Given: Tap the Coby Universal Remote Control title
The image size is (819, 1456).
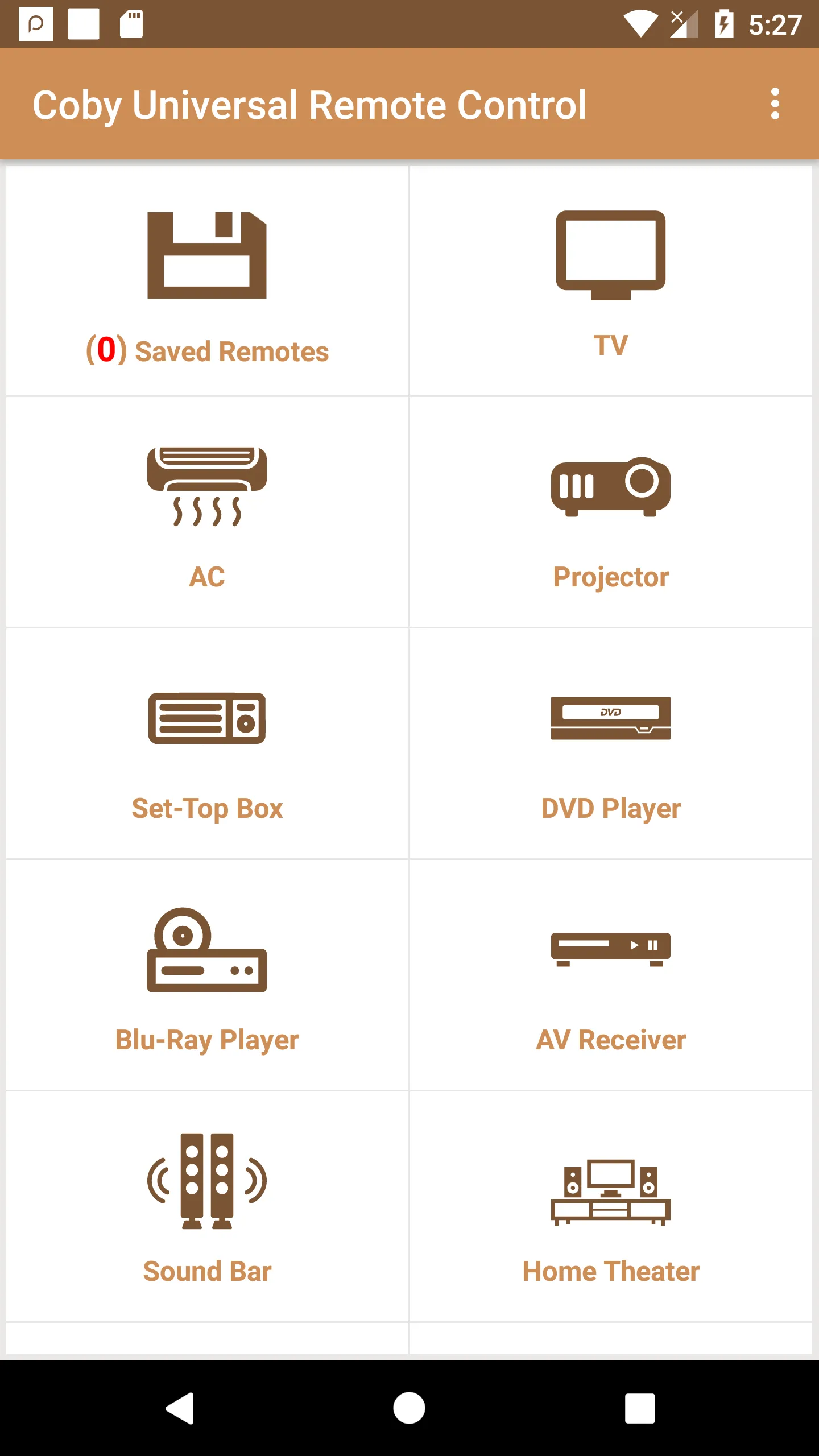Looking at the screenshot, I should coord(310,105).
